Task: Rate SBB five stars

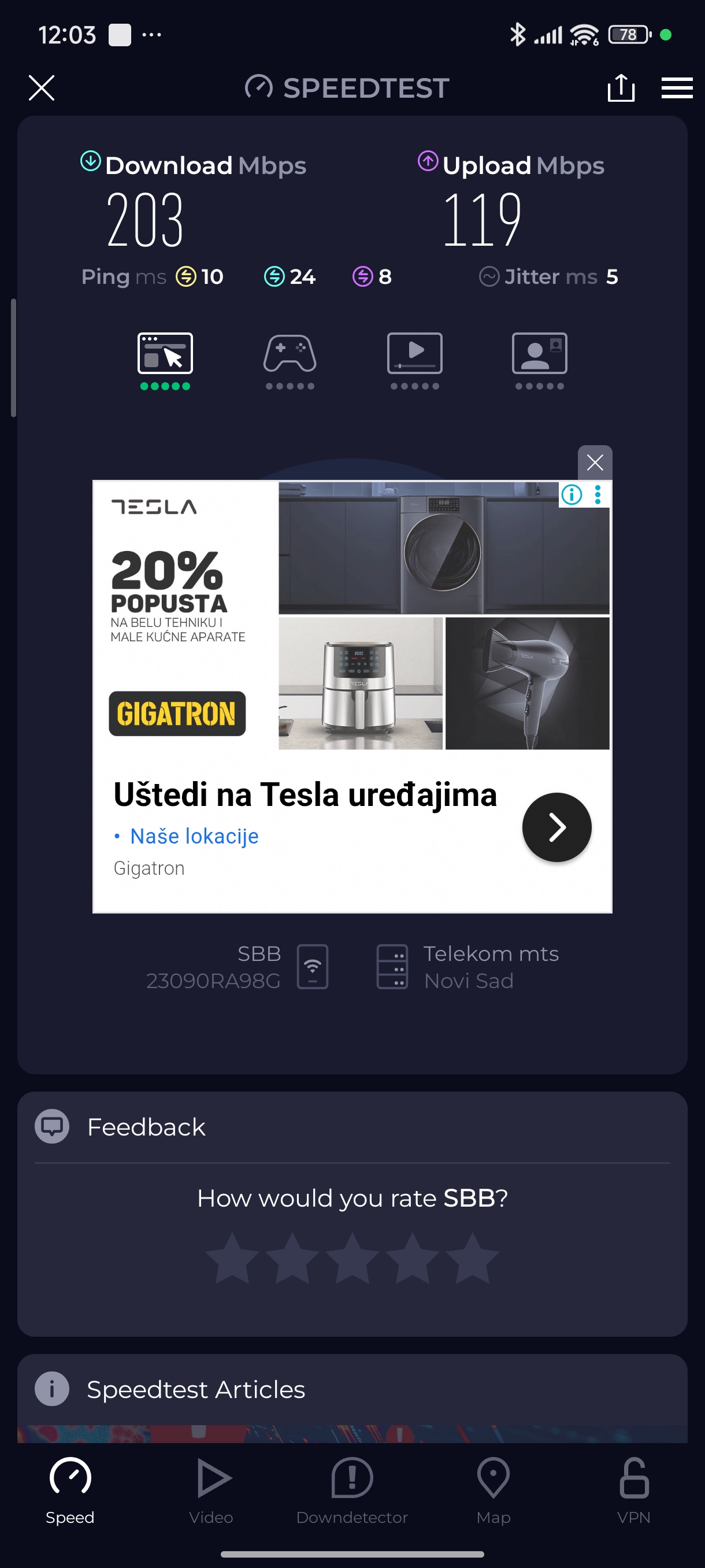Action: pyautogui.click(x=472, y=1258)
